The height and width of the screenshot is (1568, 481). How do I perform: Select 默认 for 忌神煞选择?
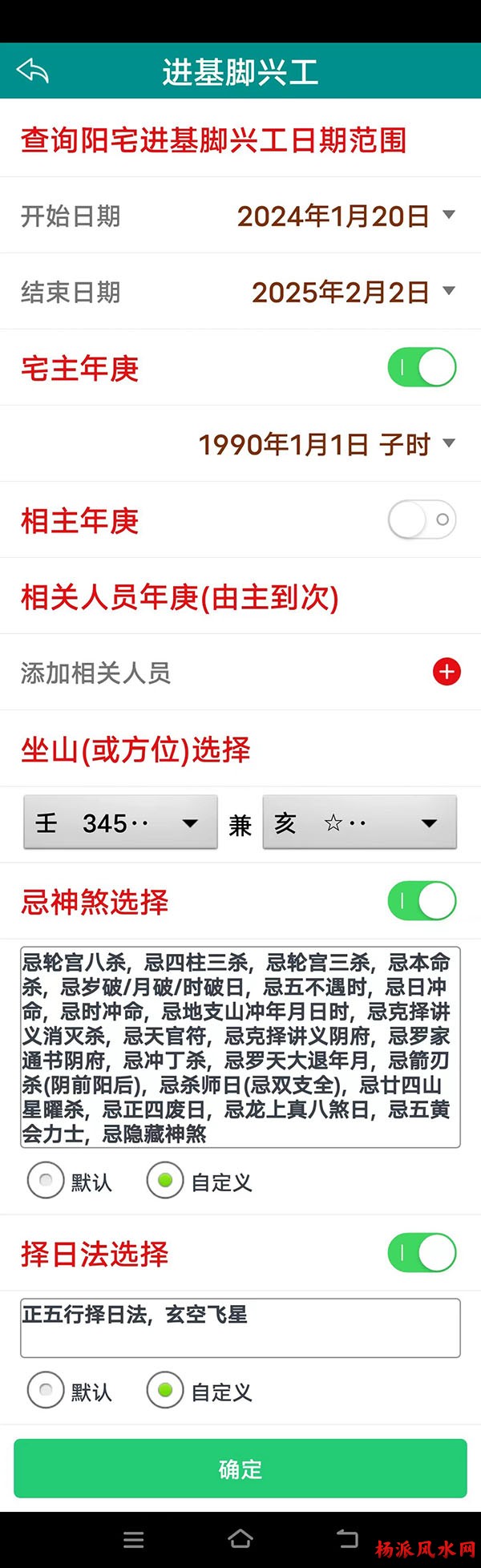(x=46, y=1181)
